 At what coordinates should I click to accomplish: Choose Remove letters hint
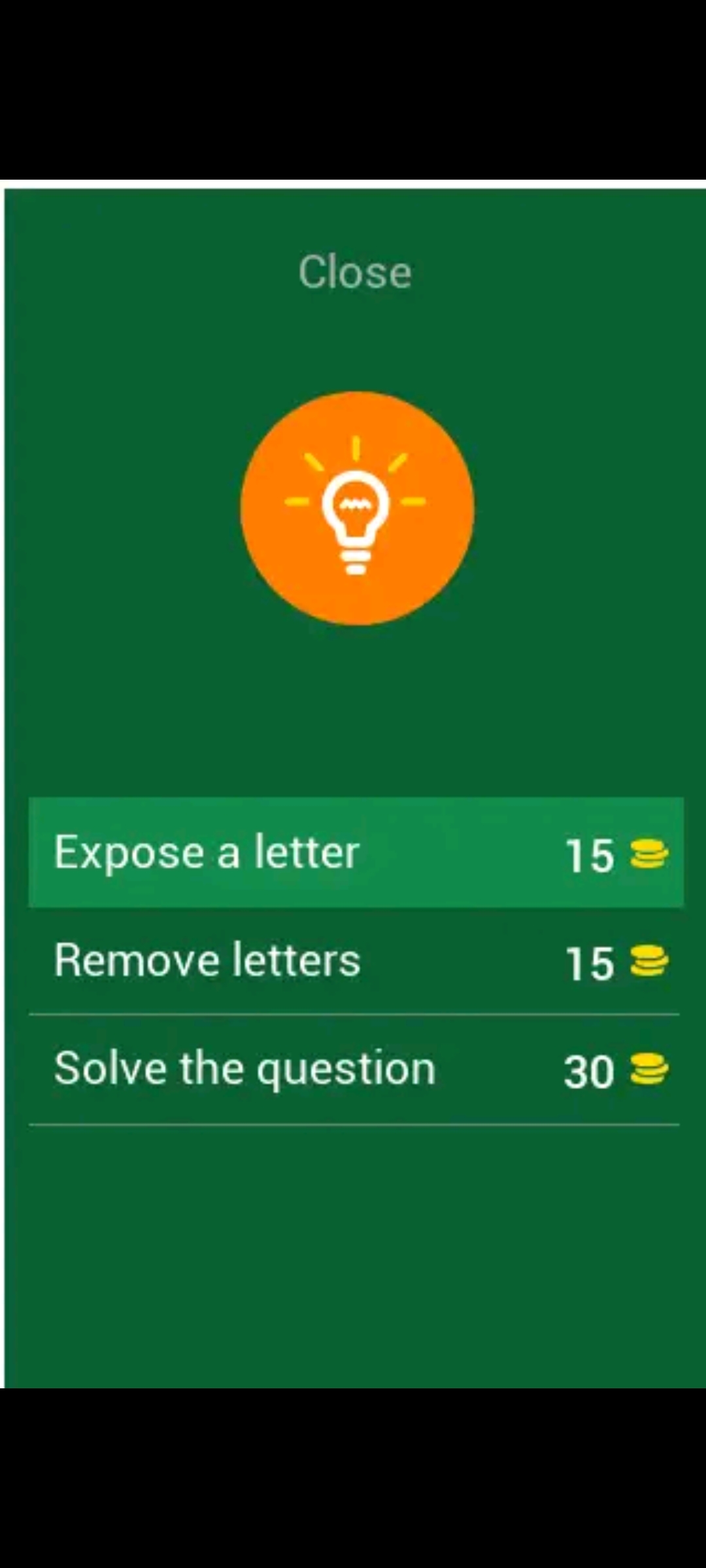coord(354,961)
